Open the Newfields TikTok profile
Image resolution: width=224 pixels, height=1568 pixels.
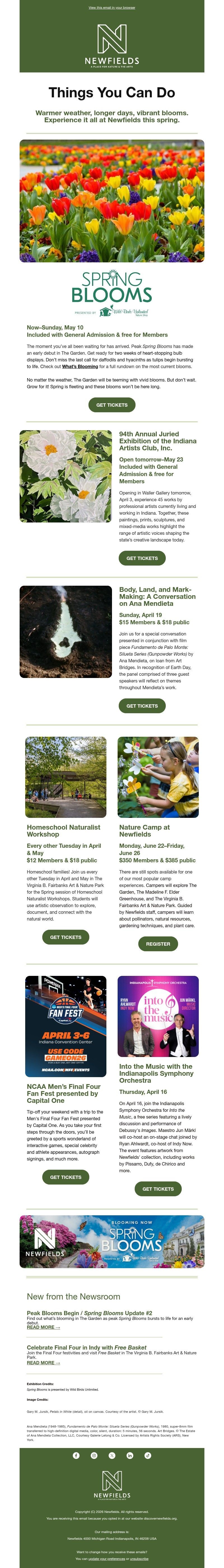[148, 1455]
